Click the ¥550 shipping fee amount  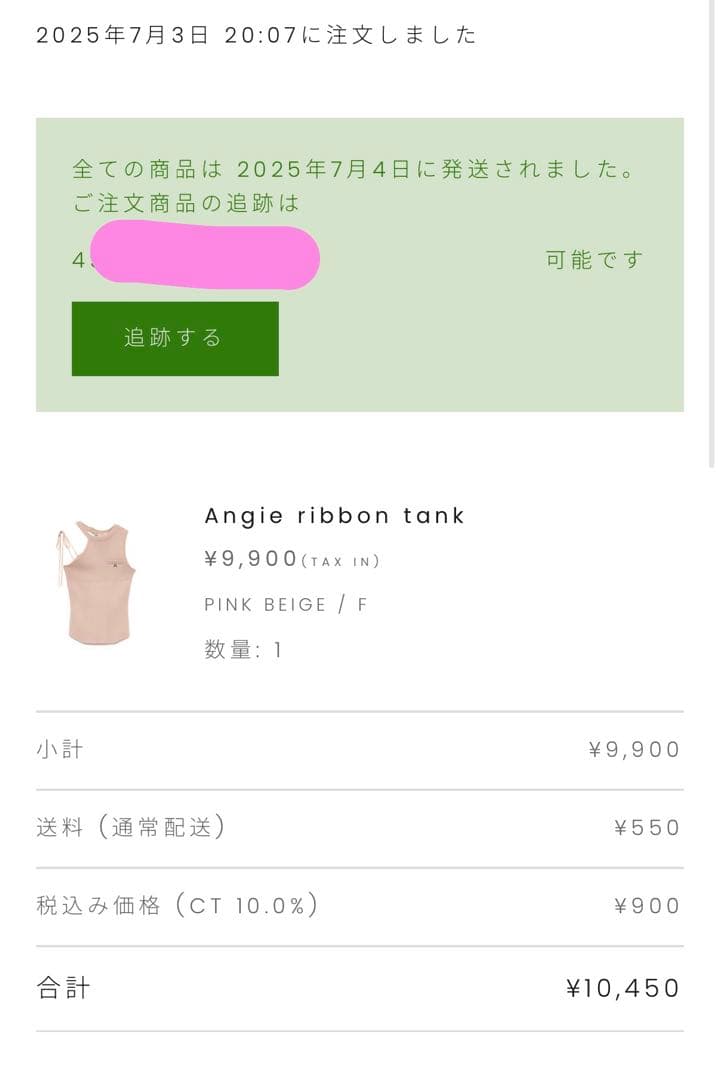pos(645,827)
